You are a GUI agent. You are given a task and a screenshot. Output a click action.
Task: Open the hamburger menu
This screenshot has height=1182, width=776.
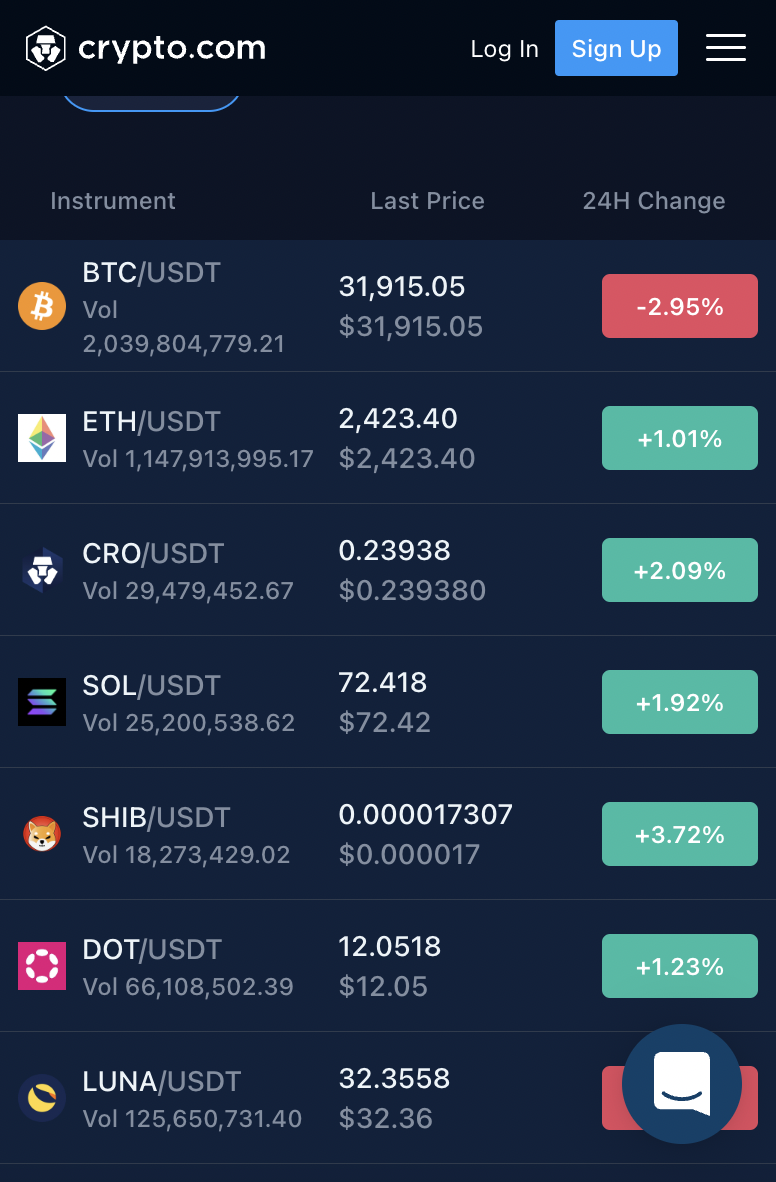pos(725,48)
